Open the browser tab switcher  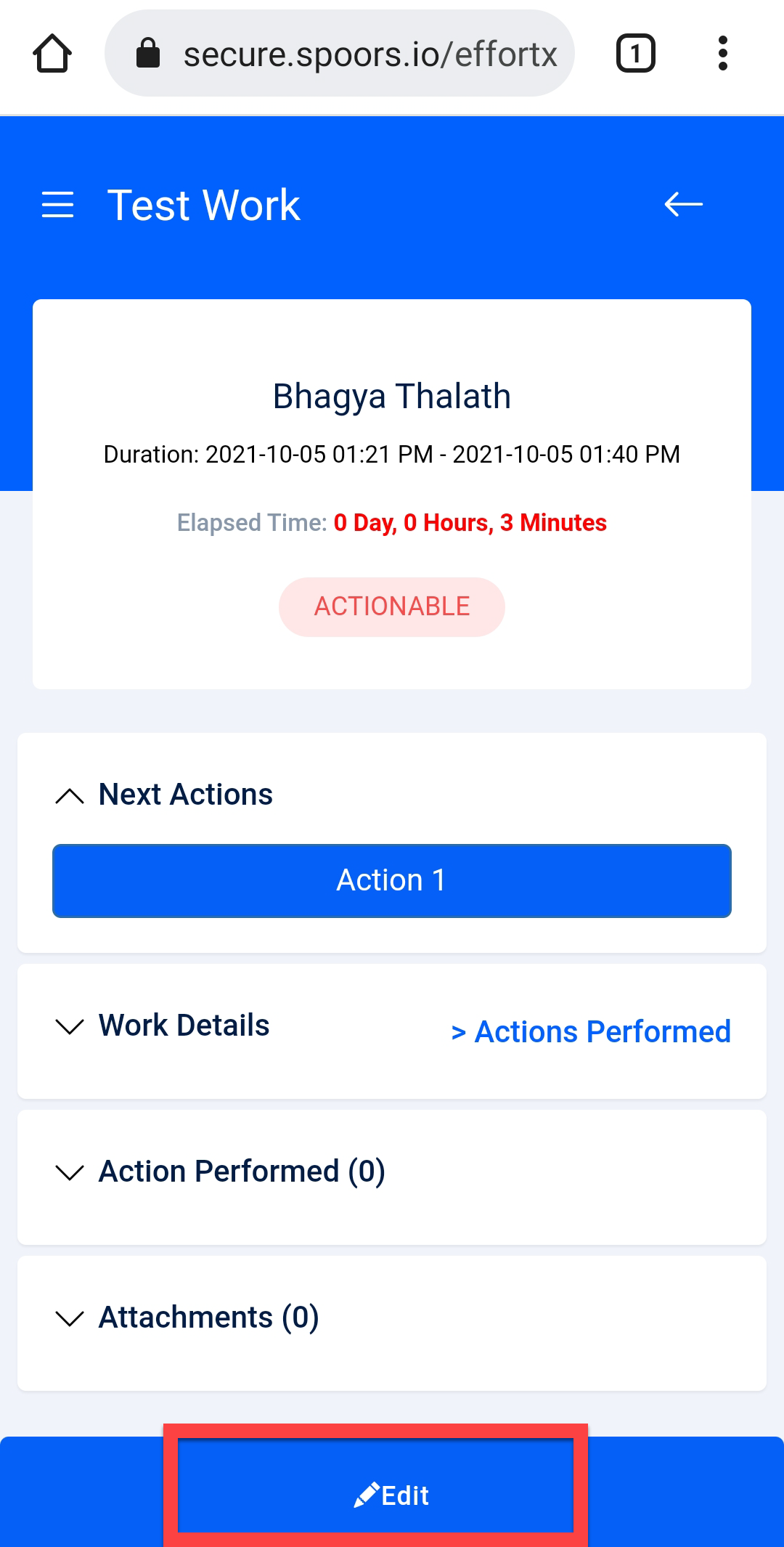635,53
